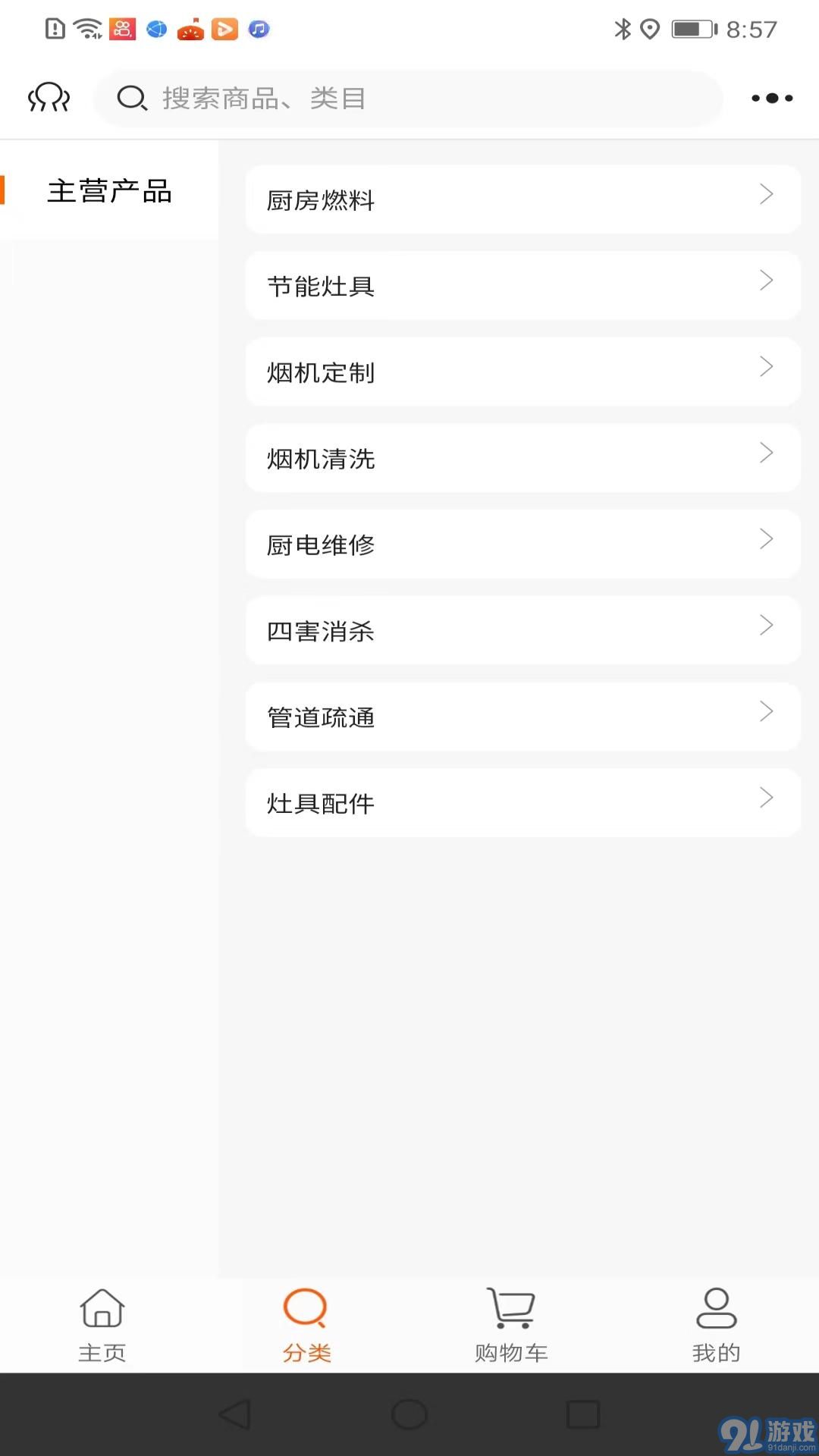This screenshot has height=1456, width=819.
Task: Switch to the 主页 tab
Action: tap(102, 1326)
